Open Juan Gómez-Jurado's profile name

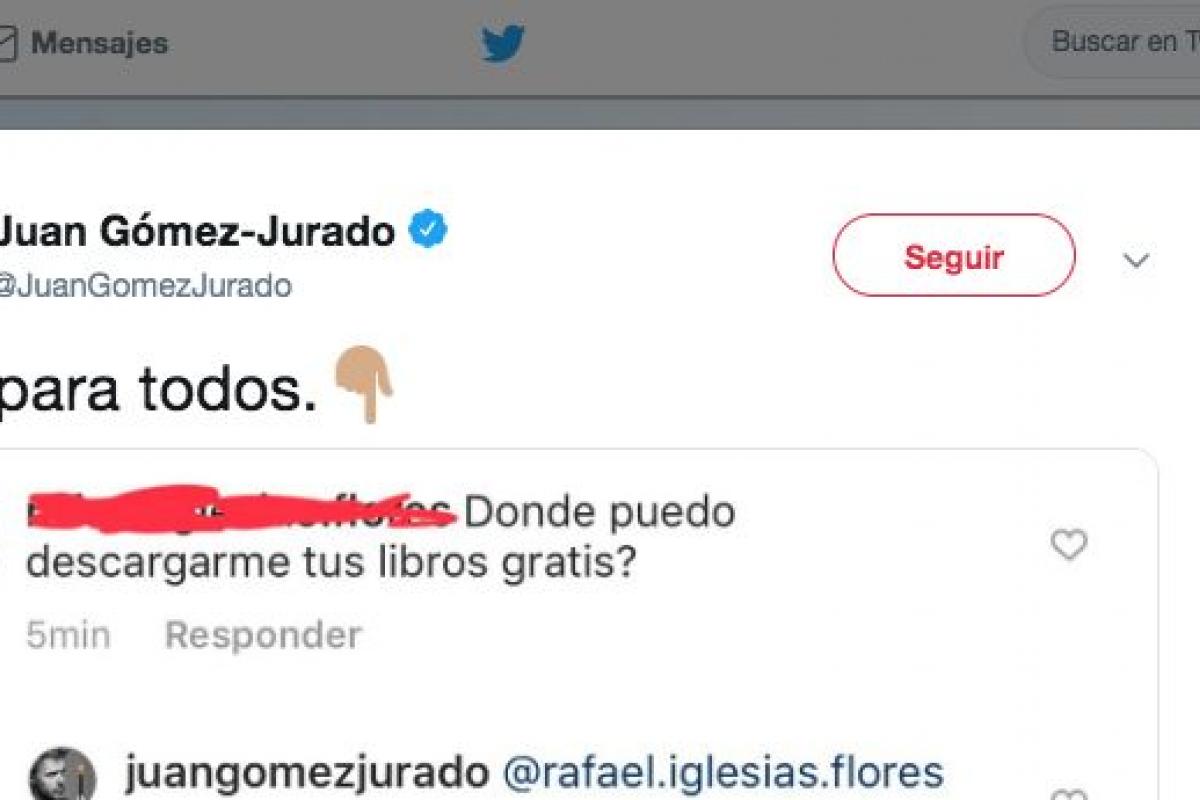pos(198,232)
